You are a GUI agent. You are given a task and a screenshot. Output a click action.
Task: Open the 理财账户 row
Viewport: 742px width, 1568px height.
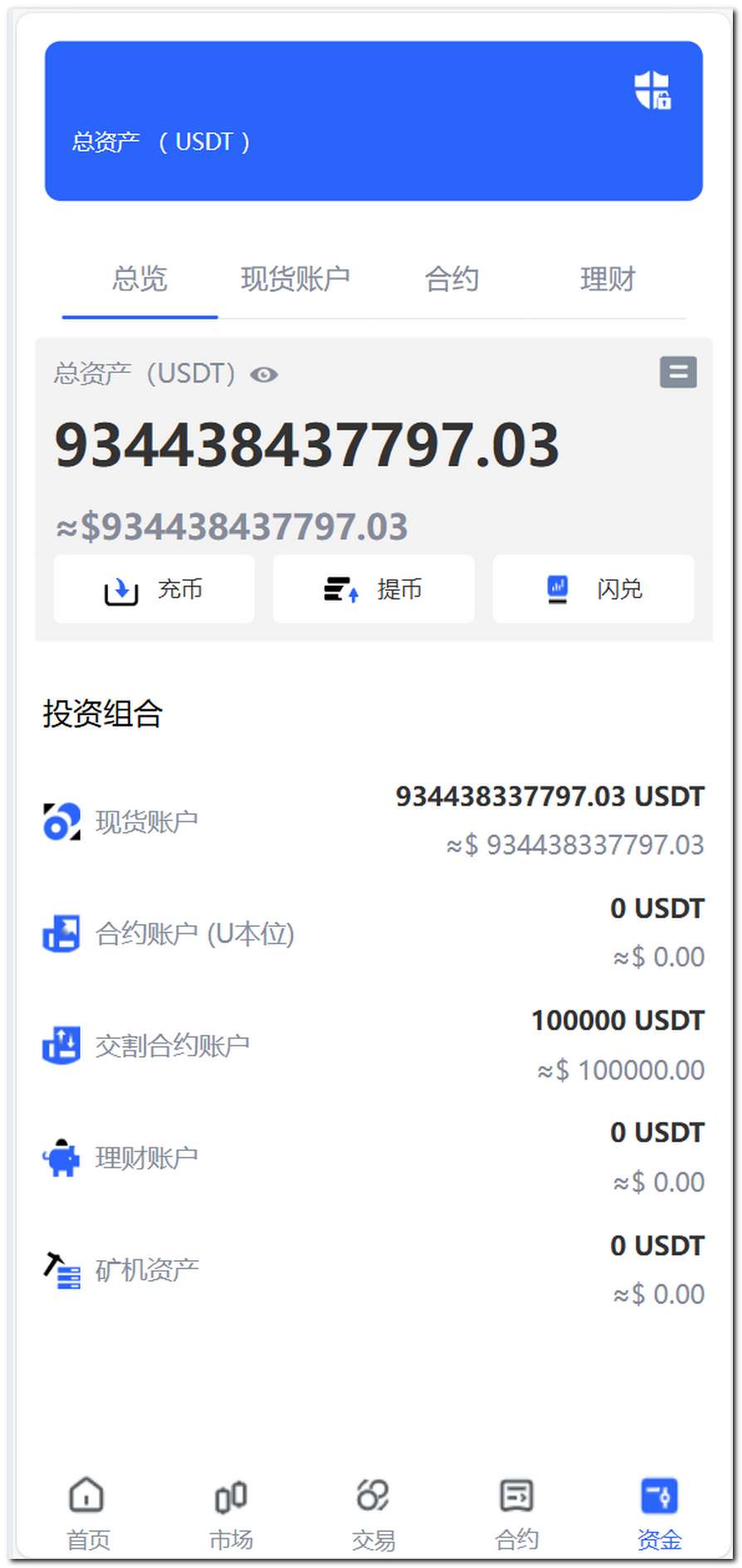(373, 1157)
